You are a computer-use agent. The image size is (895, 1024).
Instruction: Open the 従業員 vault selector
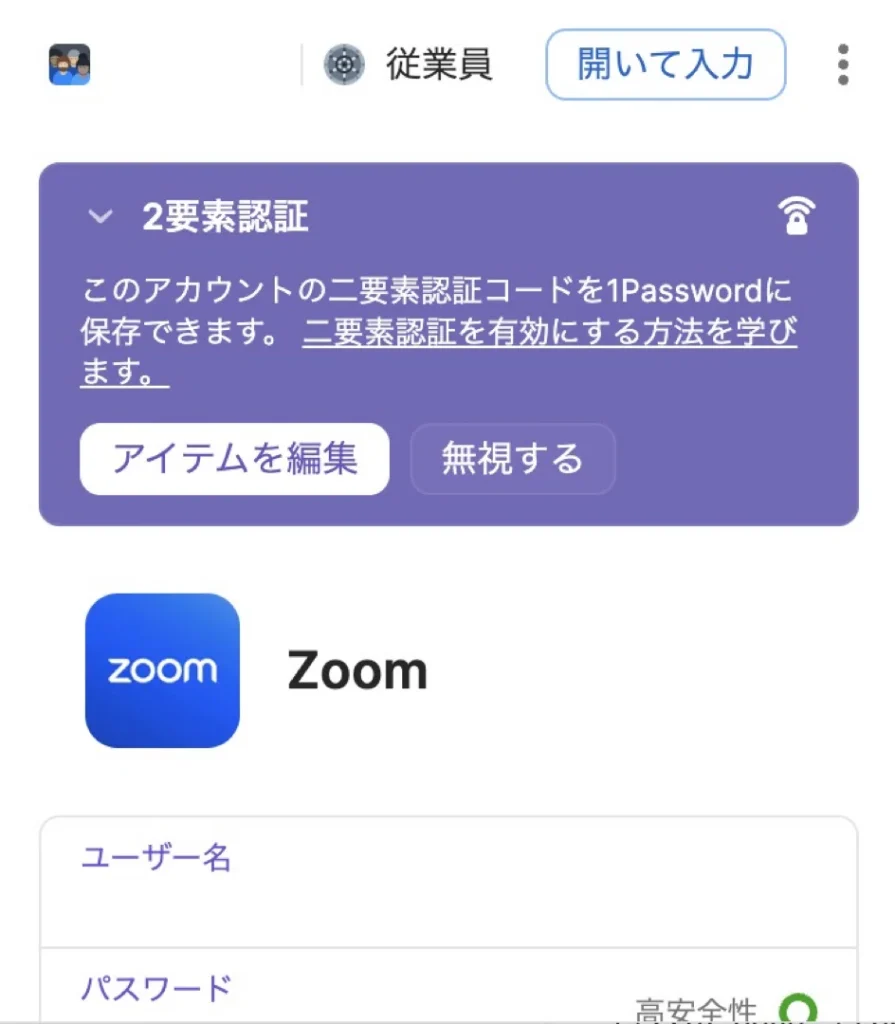[409, 65]
